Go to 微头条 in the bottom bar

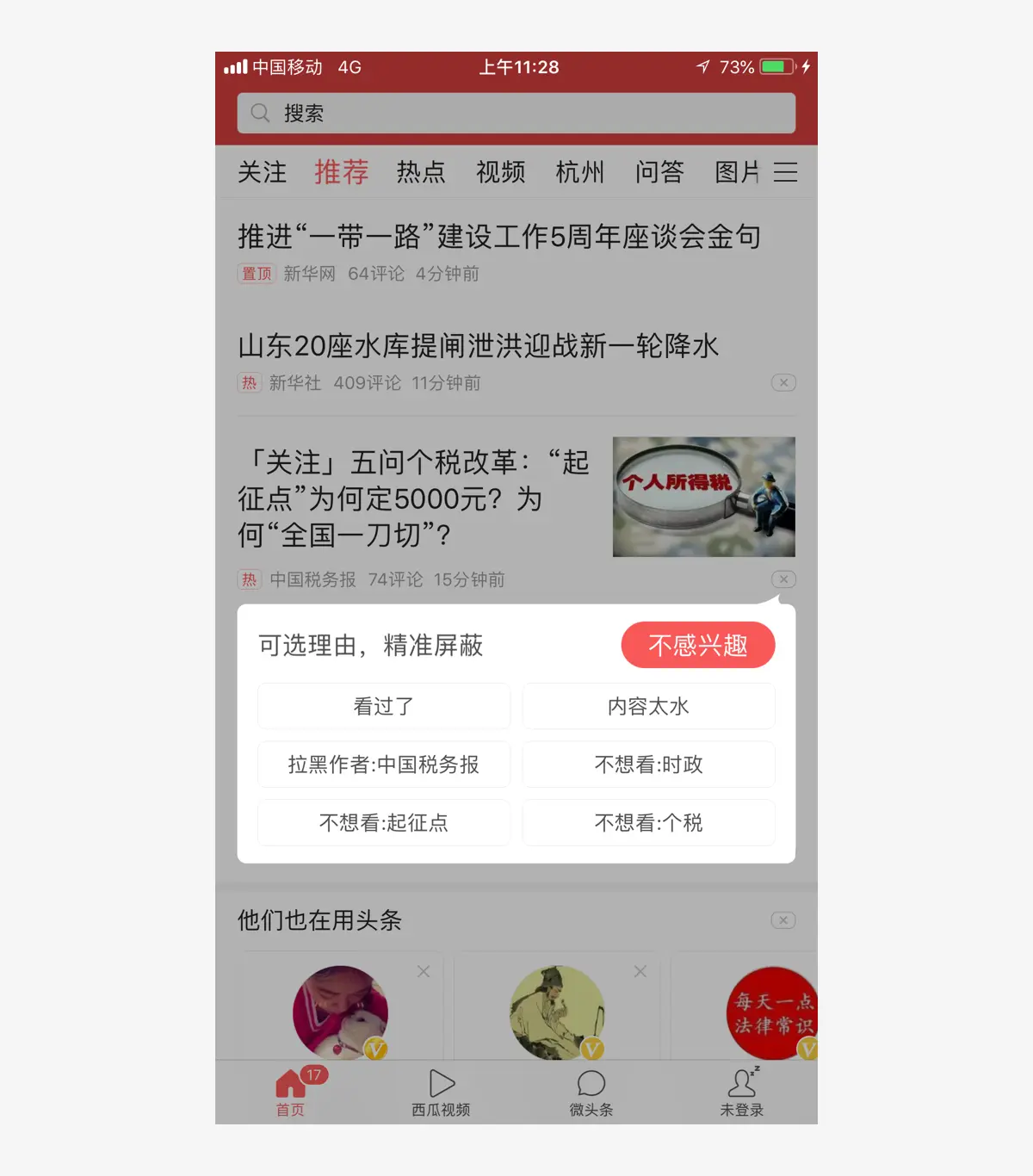(x=591, y=1092)
